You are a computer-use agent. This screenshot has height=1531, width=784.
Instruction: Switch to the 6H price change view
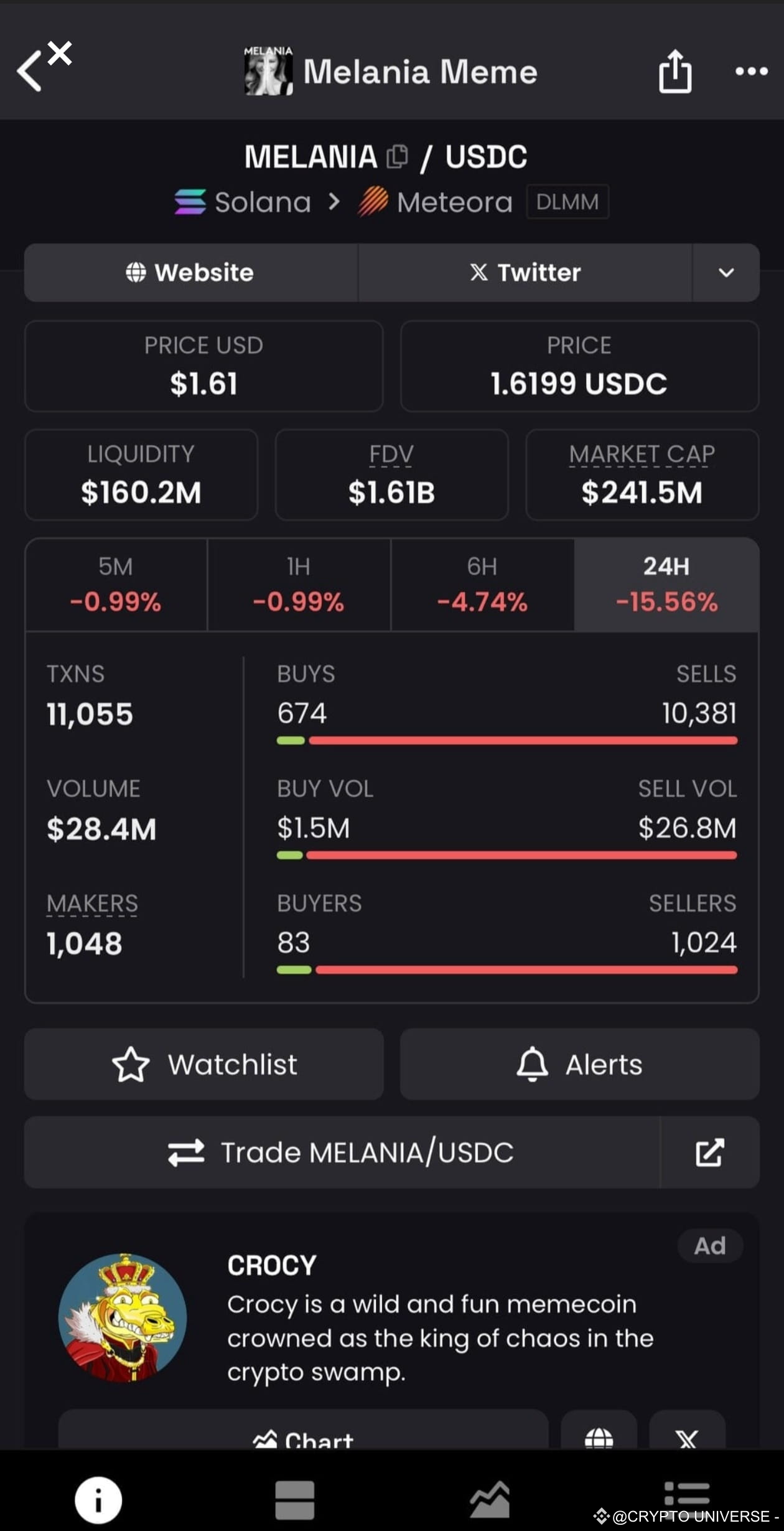pyautogui.click(x=482, y=584)
